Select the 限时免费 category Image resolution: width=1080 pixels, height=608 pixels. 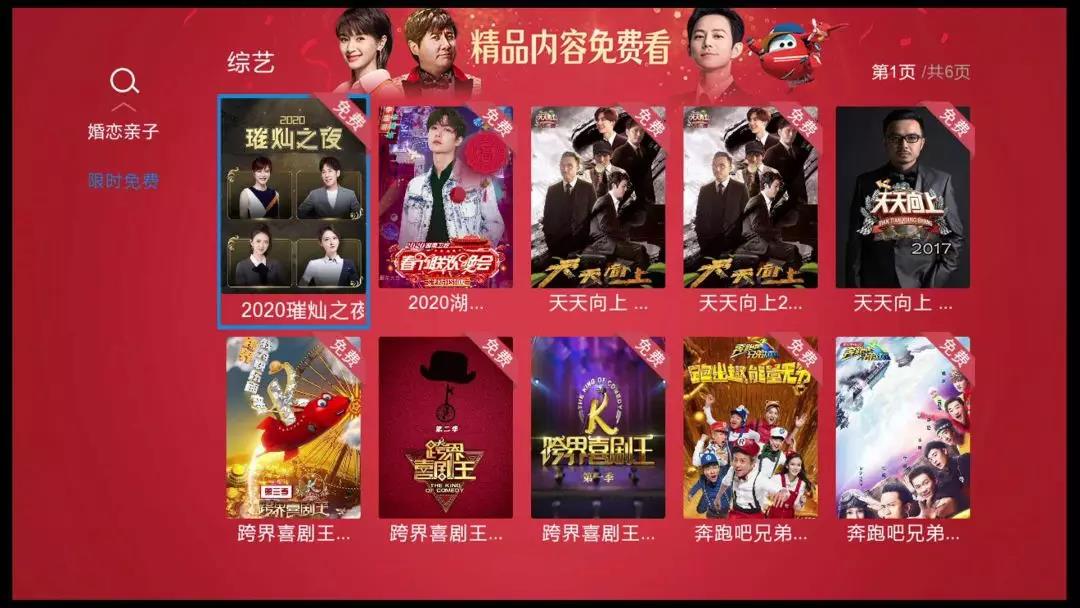[124, 181]
